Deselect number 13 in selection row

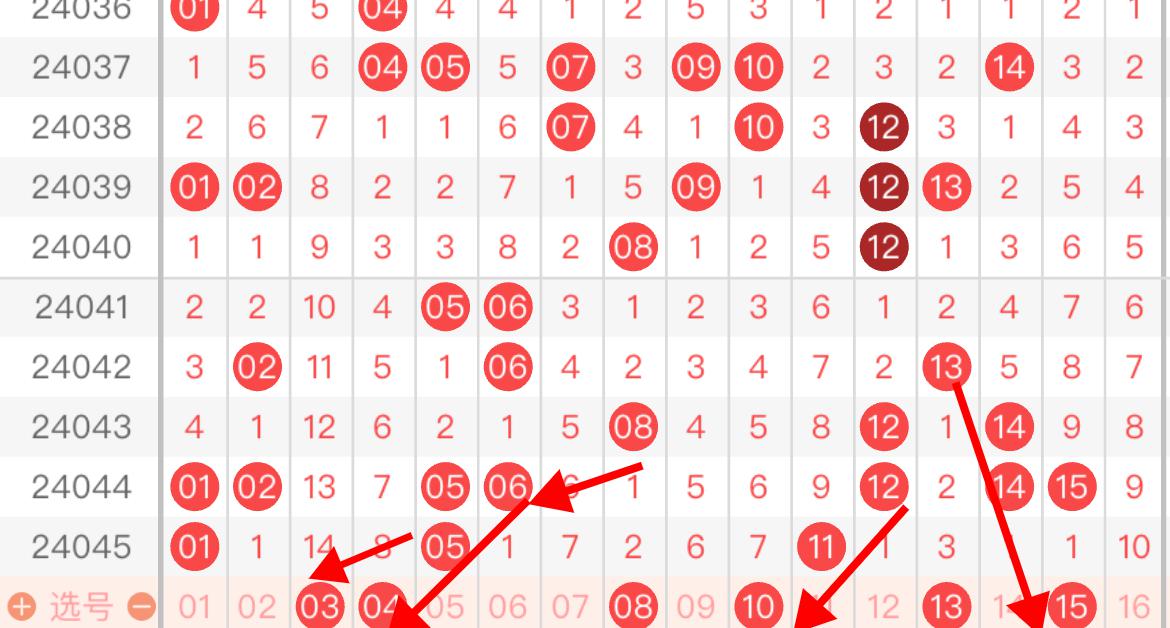(946, 606)
